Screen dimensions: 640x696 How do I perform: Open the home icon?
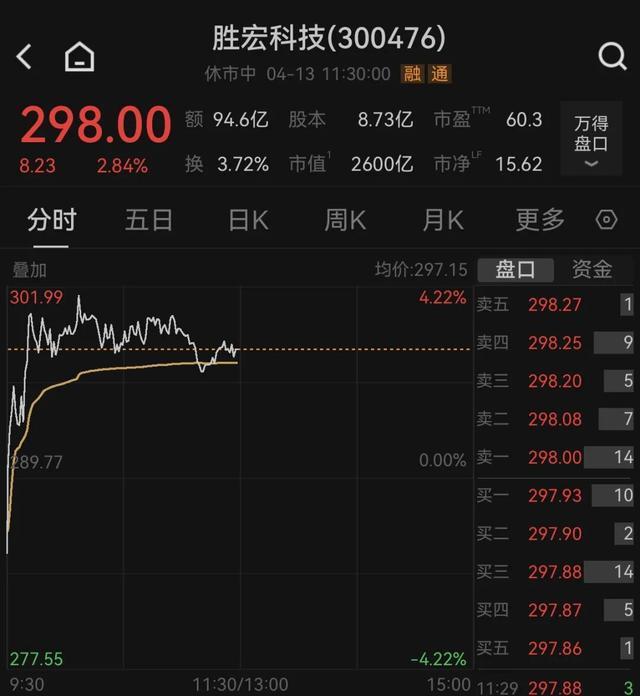pyautogui.click(x=79, y=58)
